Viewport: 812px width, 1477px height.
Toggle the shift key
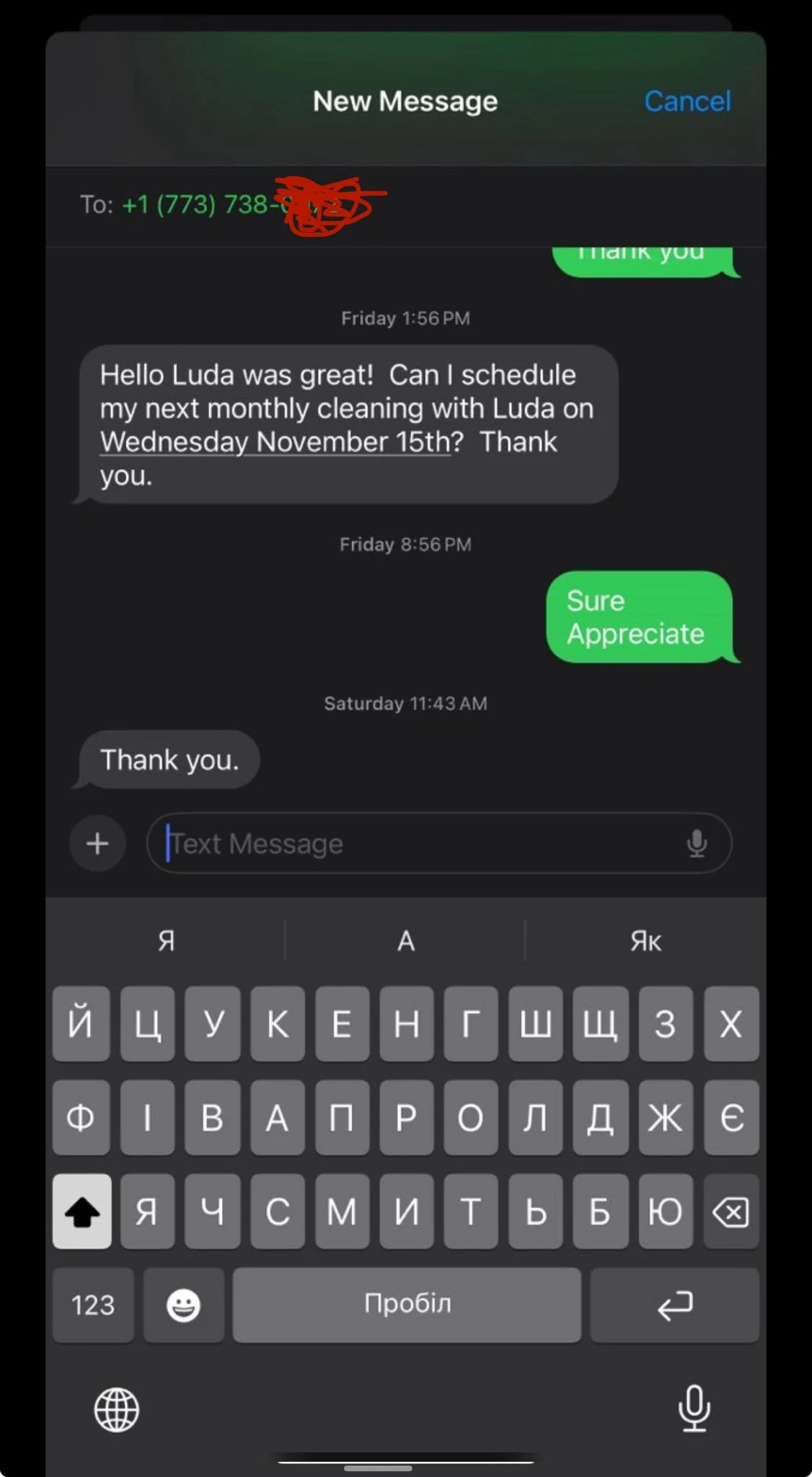click(81, 1212)
